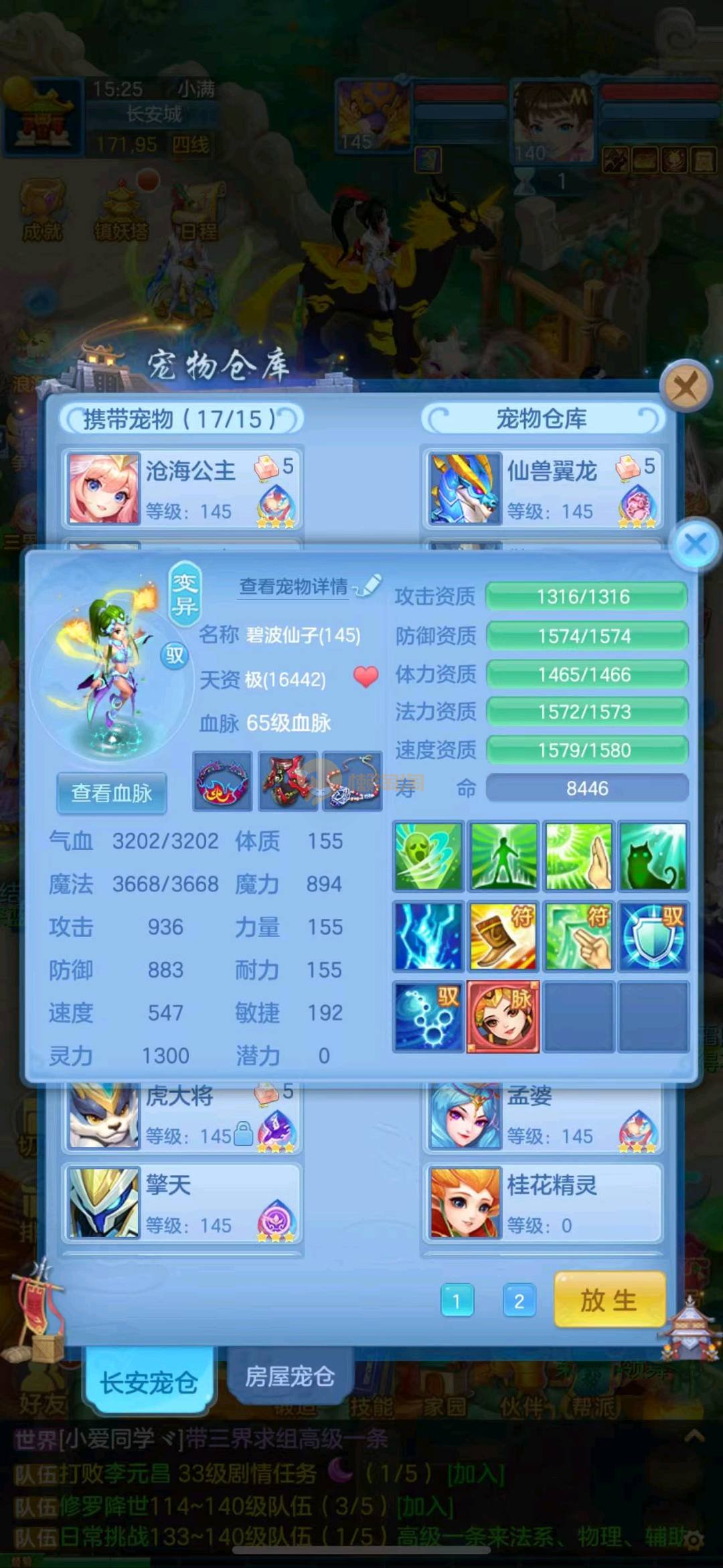
Task: Switch to 房屋宠仓 tab
Action: click(x=289, y=1376)
